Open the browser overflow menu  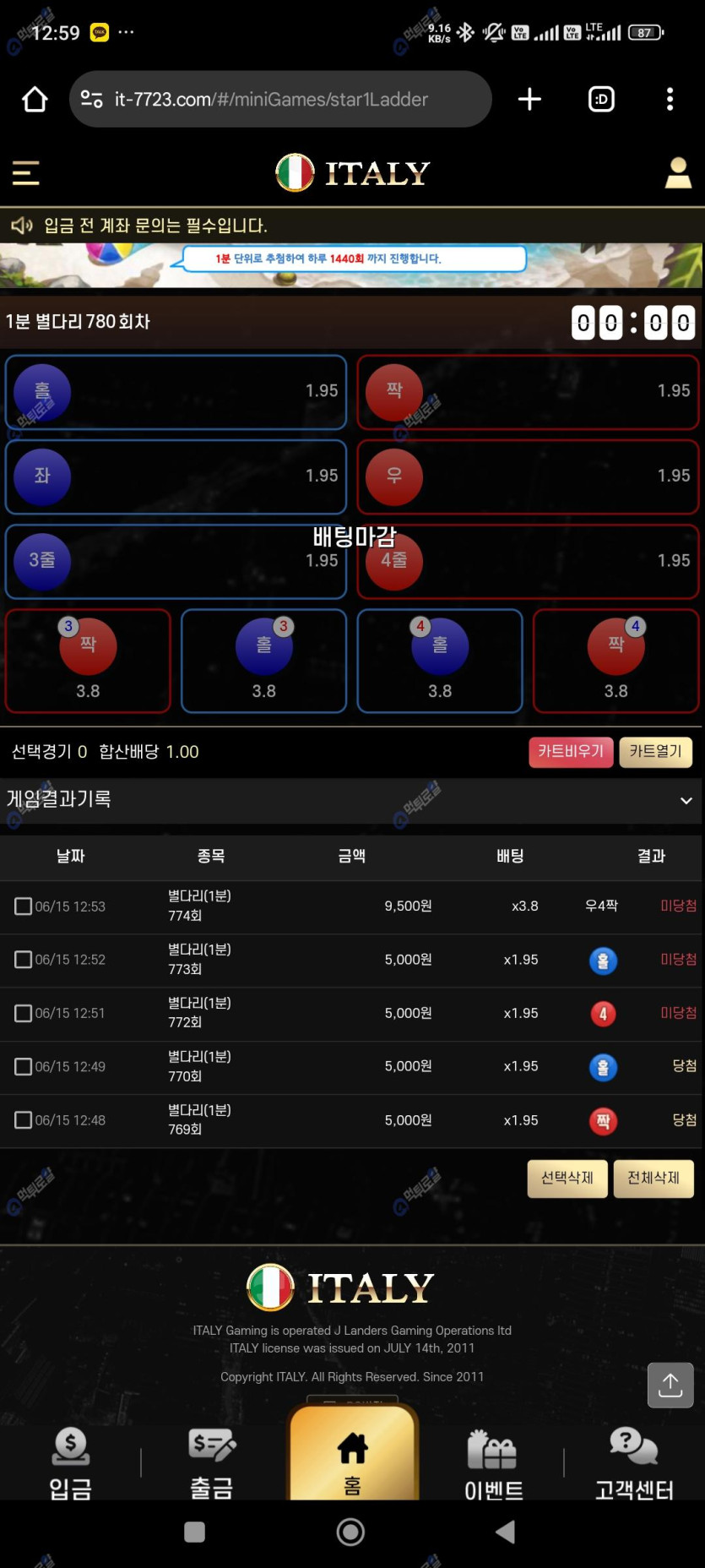pyautogui.click(x=670, y=99)
